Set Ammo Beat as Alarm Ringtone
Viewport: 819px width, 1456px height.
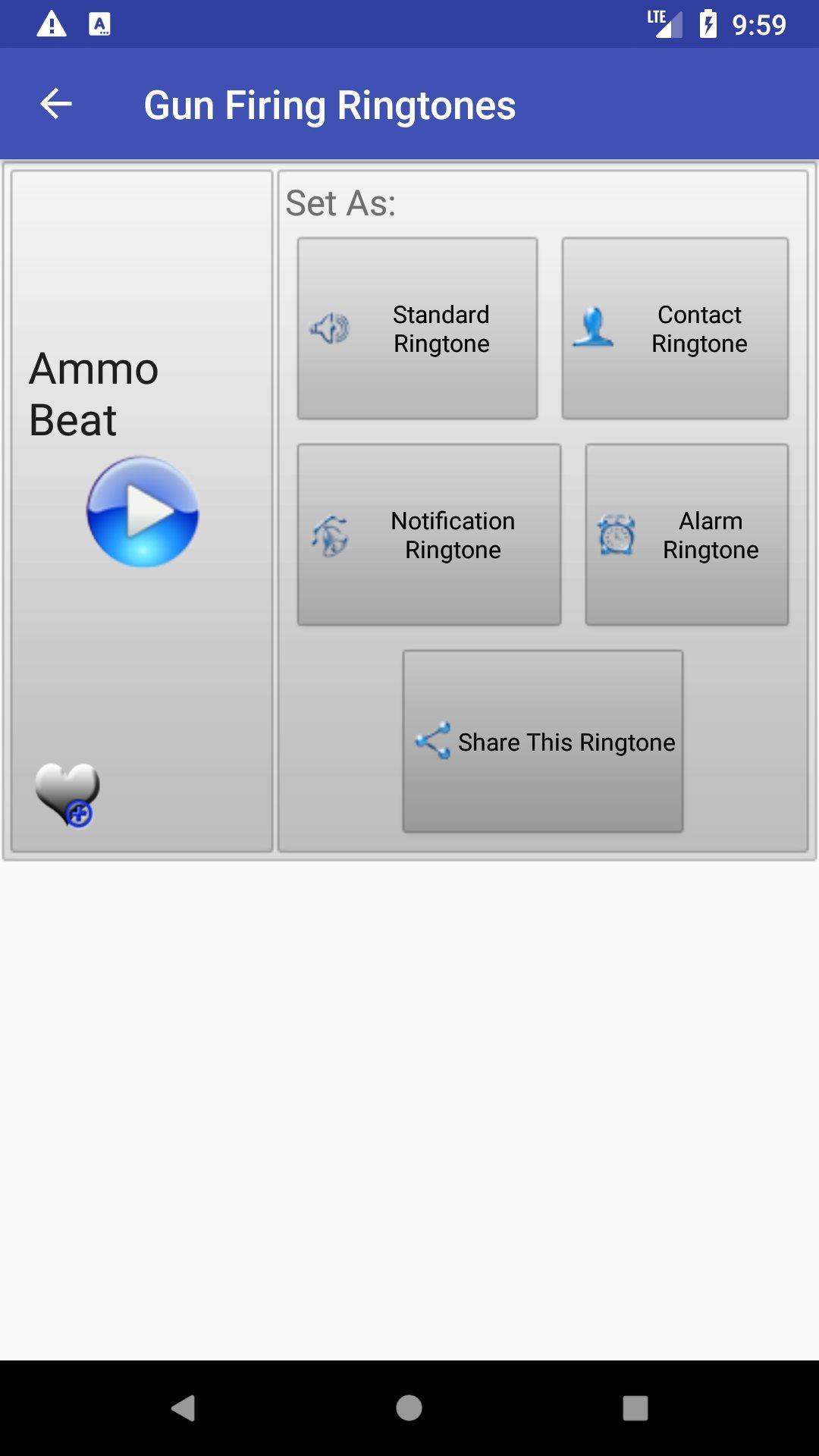[x=686, y=535]
